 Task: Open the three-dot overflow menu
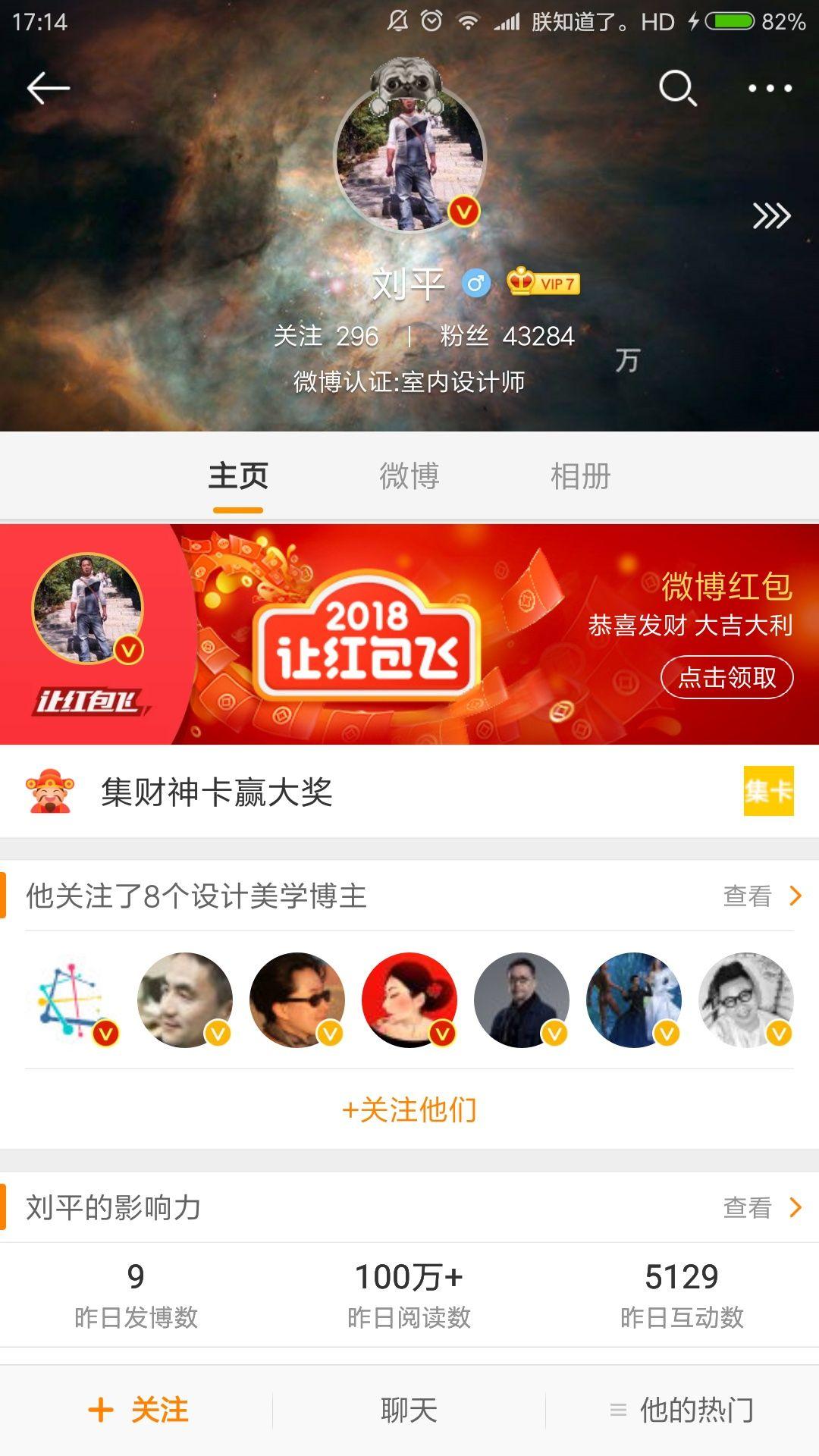coord(770,89)
